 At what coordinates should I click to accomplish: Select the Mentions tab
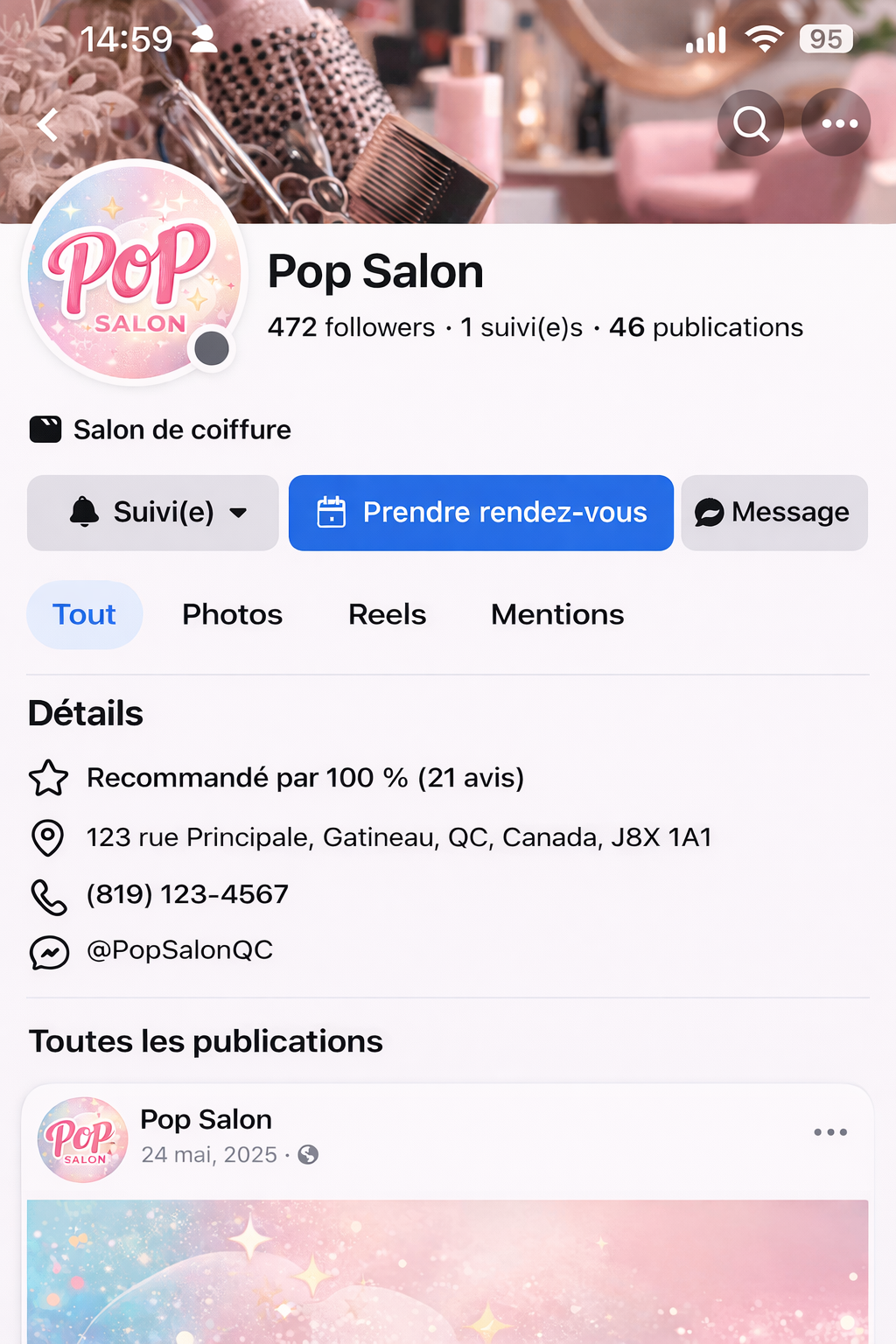point(556,614)
